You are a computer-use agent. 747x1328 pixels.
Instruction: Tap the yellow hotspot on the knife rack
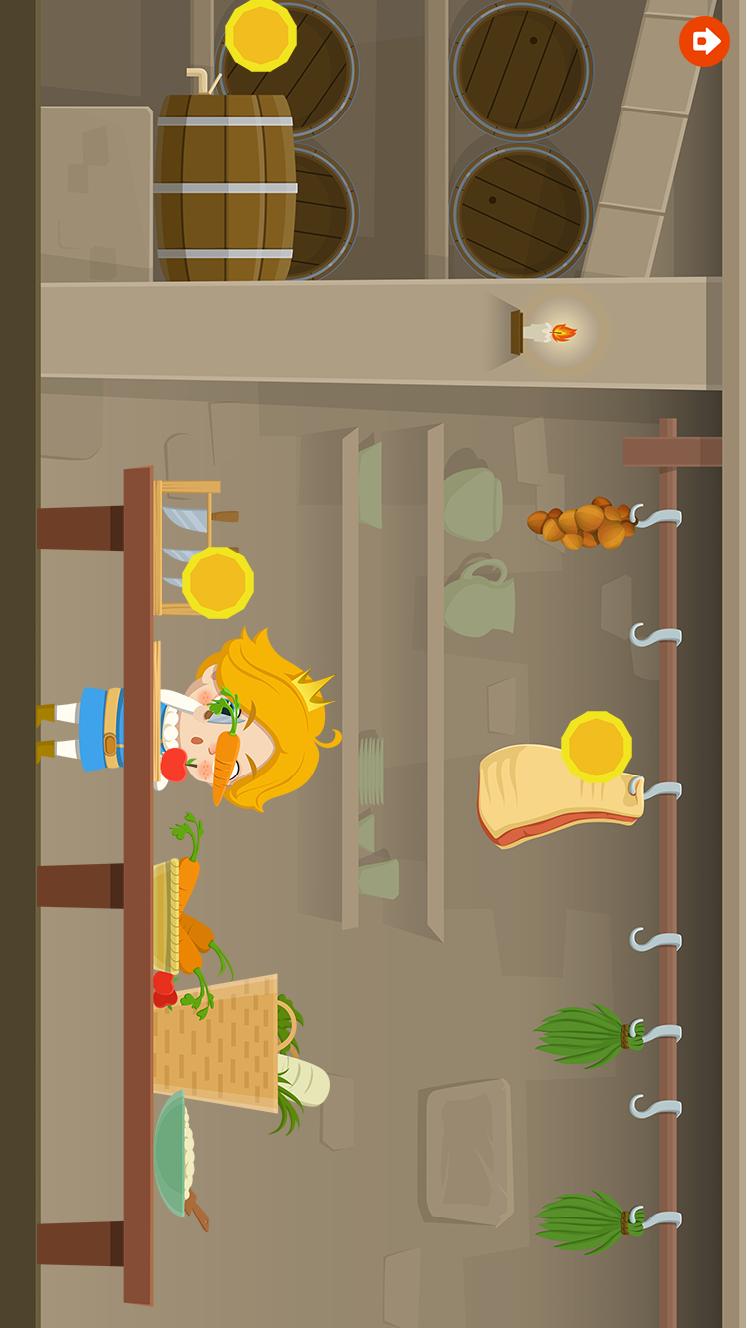pos(218,582)
